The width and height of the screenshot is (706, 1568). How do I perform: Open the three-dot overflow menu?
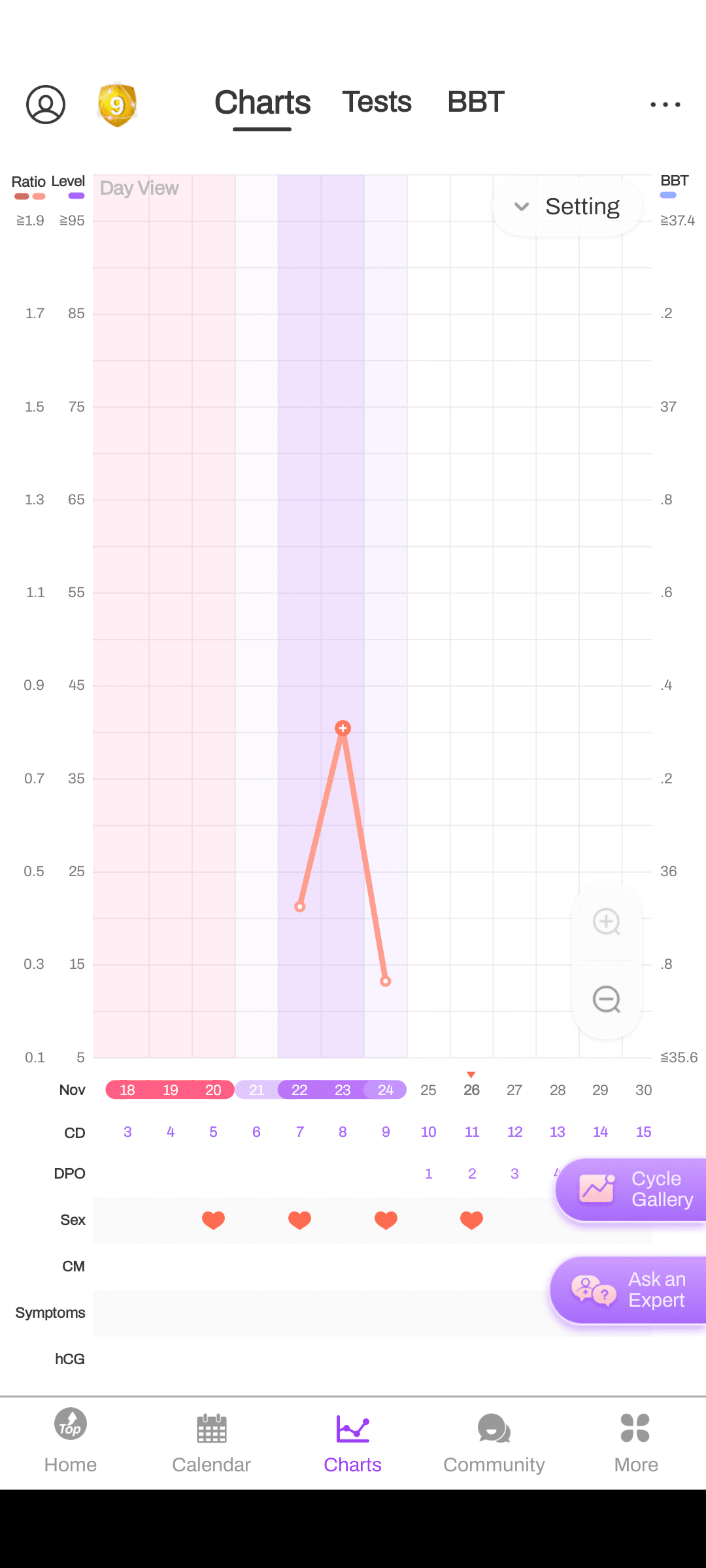[x=665, y=105]
